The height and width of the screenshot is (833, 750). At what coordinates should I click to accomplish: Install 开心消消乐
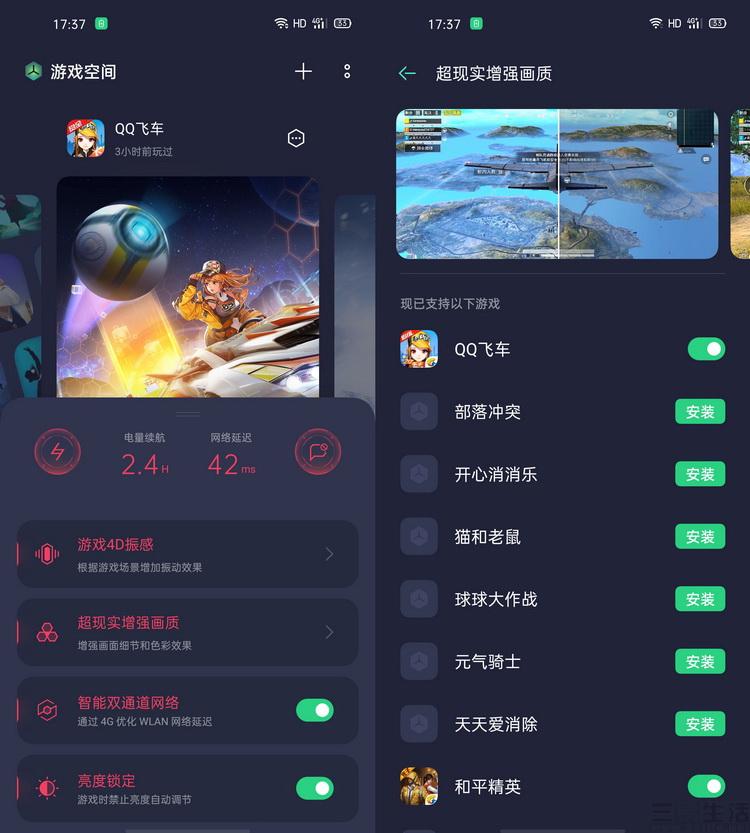(700, 474)
